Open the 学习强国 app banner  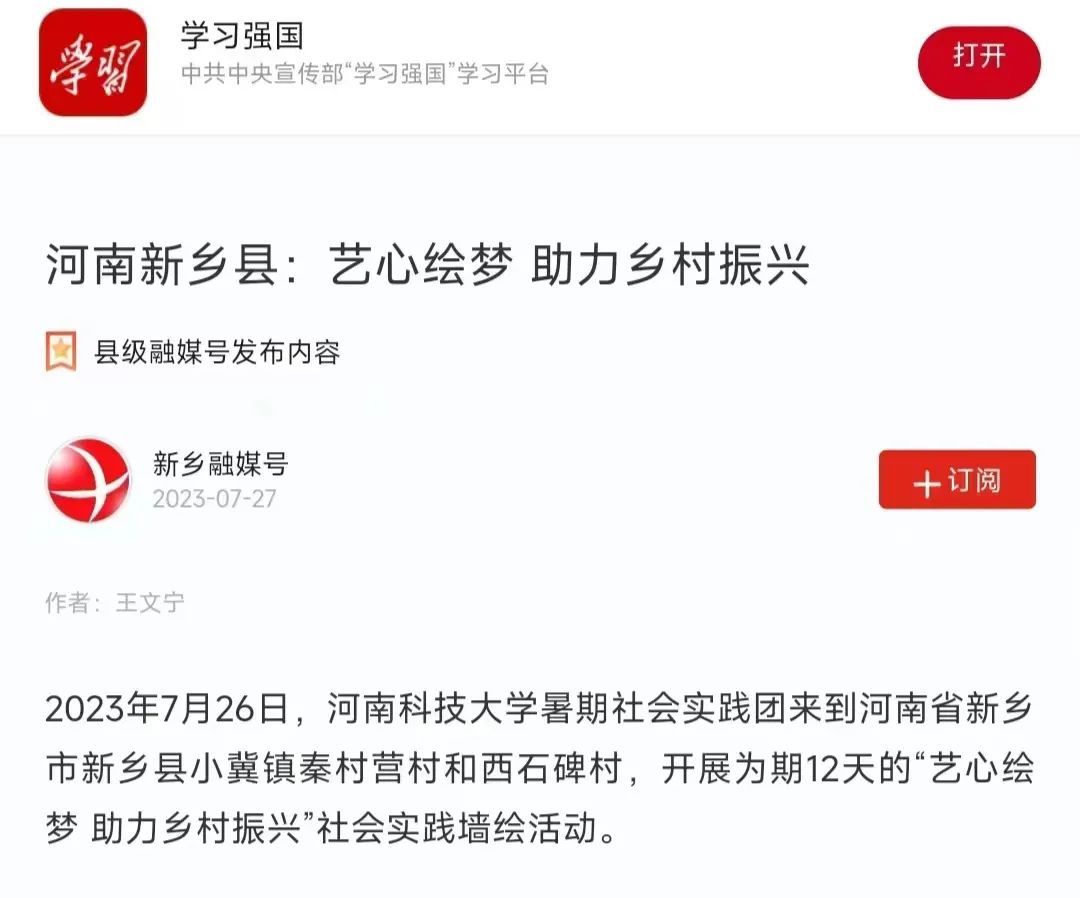coord(94,62)
